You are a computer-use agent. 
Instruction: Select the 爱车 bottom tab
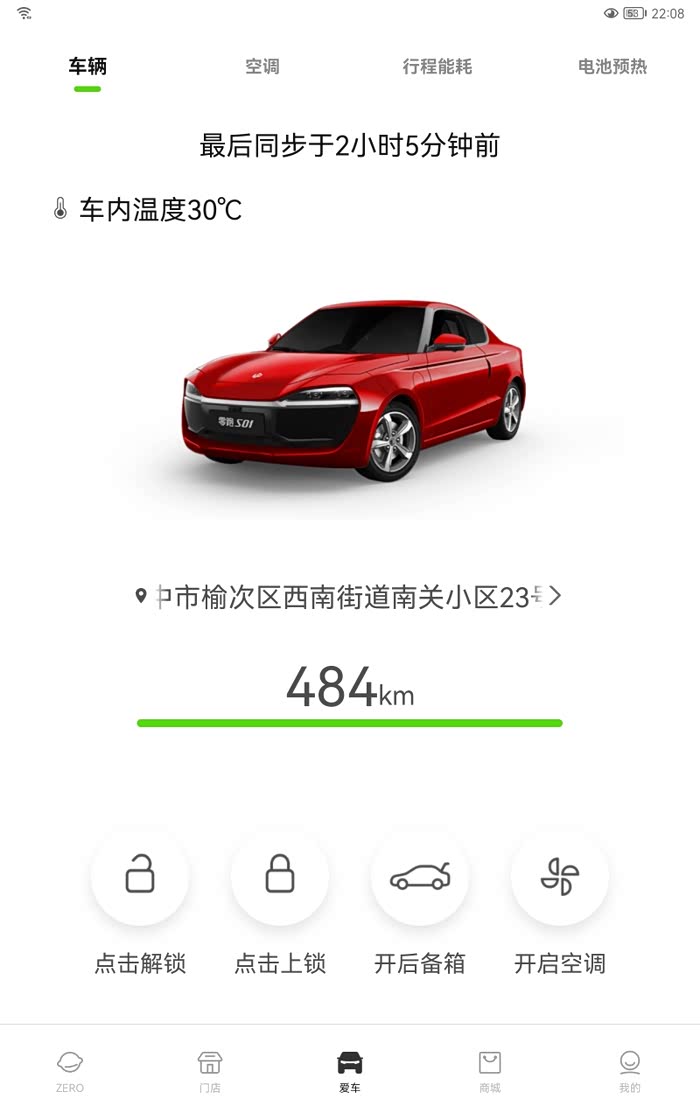point(350,1071)
